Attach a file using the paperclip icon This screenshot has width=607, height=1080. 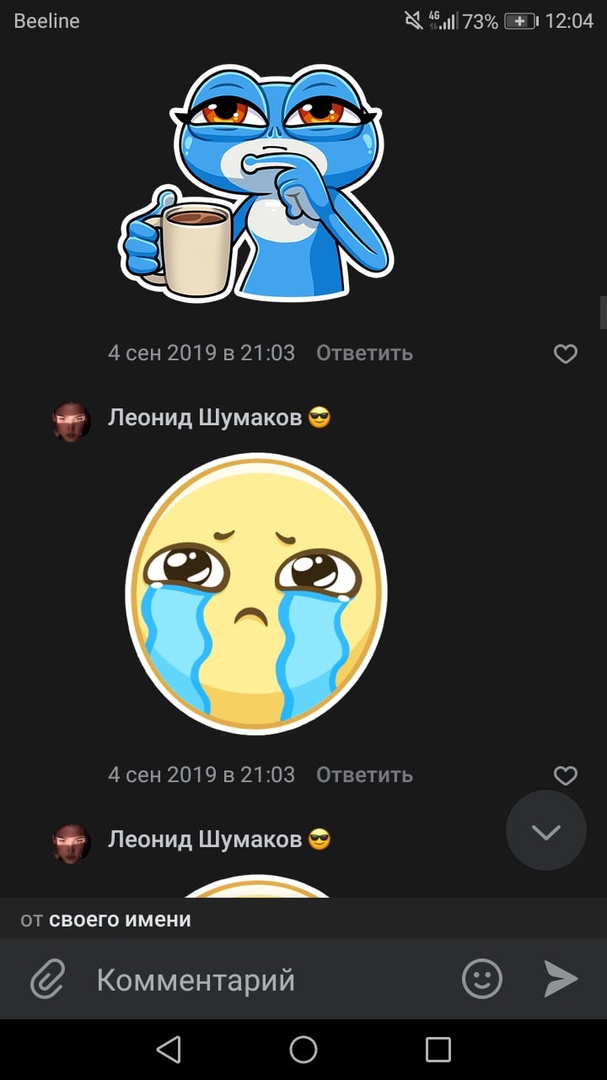tap(47, 978)
